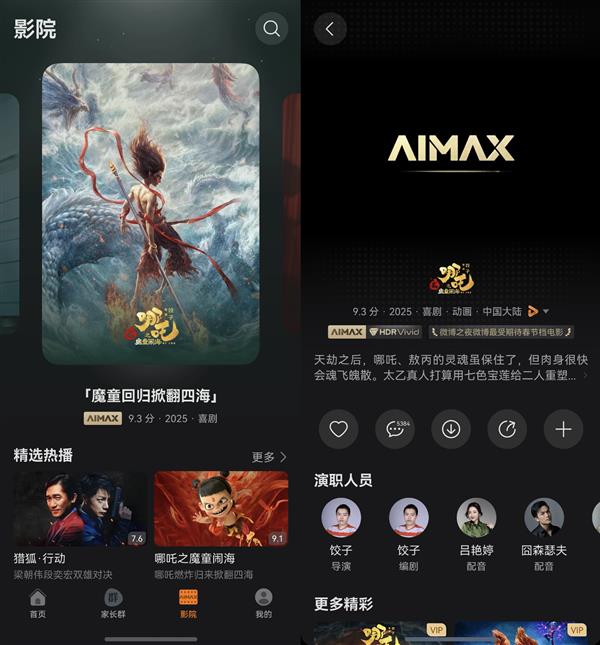This screenshot has height=645, width=600.
Task: Open 更多 in 精选热播
Action: 269,457
